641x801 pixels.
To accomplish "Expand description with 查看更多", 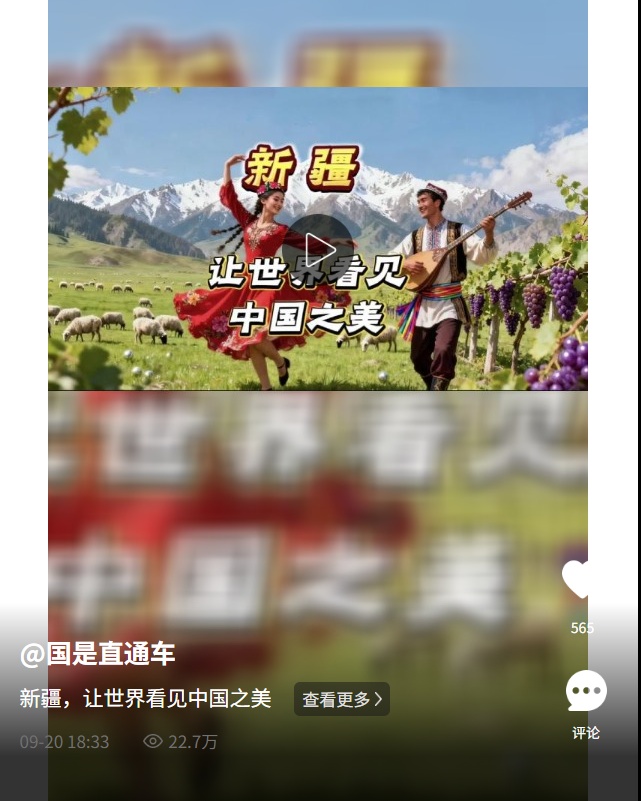I will [342, 699].
